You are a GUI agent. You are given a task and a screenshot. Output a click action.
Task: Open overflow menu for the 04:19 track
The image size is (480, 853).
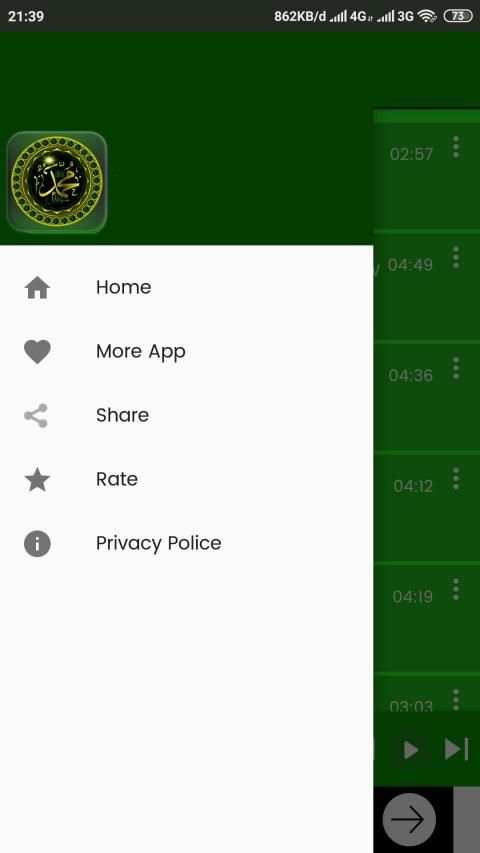tap(456, 589)
